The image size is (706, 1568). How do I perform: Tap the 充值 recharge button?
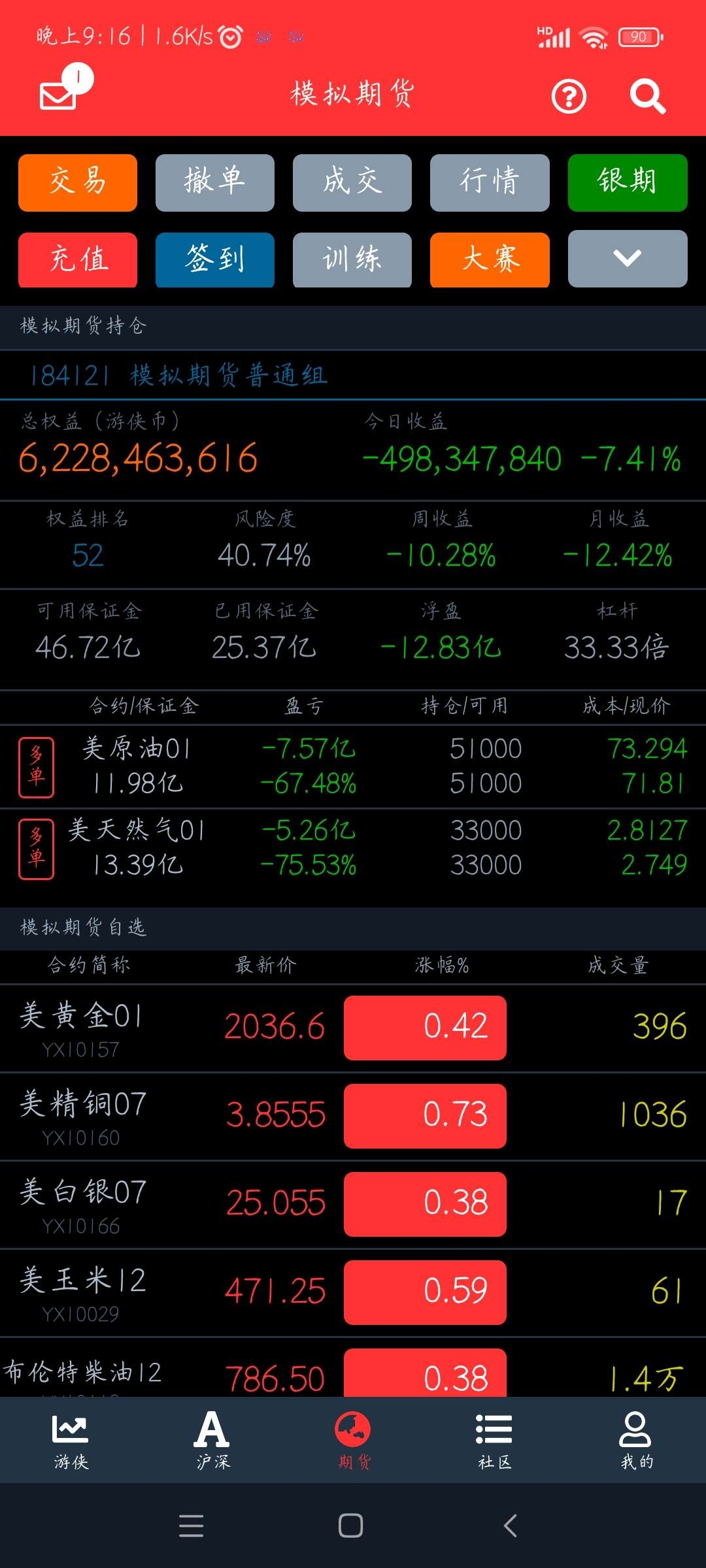(x=78, y=260)
